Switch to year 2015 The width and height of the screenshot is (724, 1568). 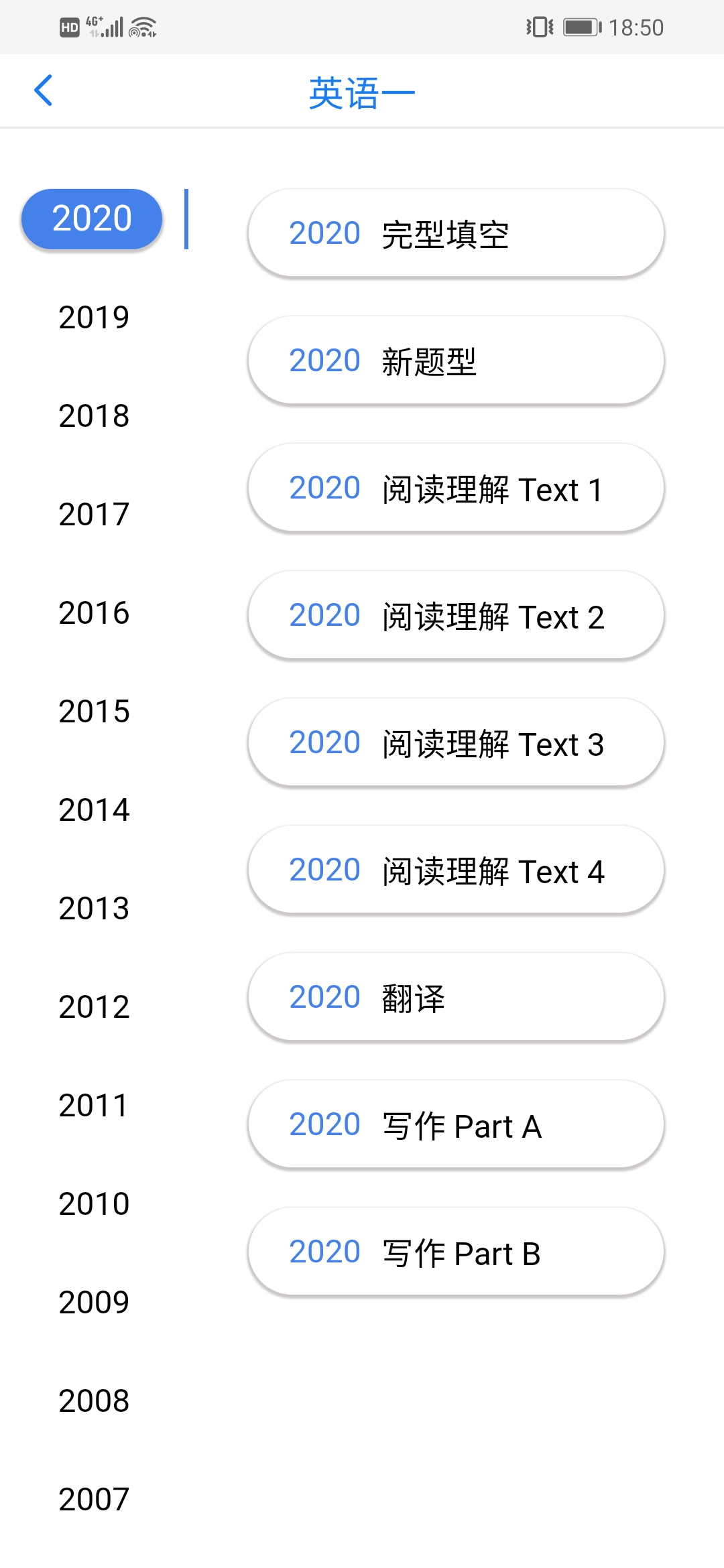(94, 712)
